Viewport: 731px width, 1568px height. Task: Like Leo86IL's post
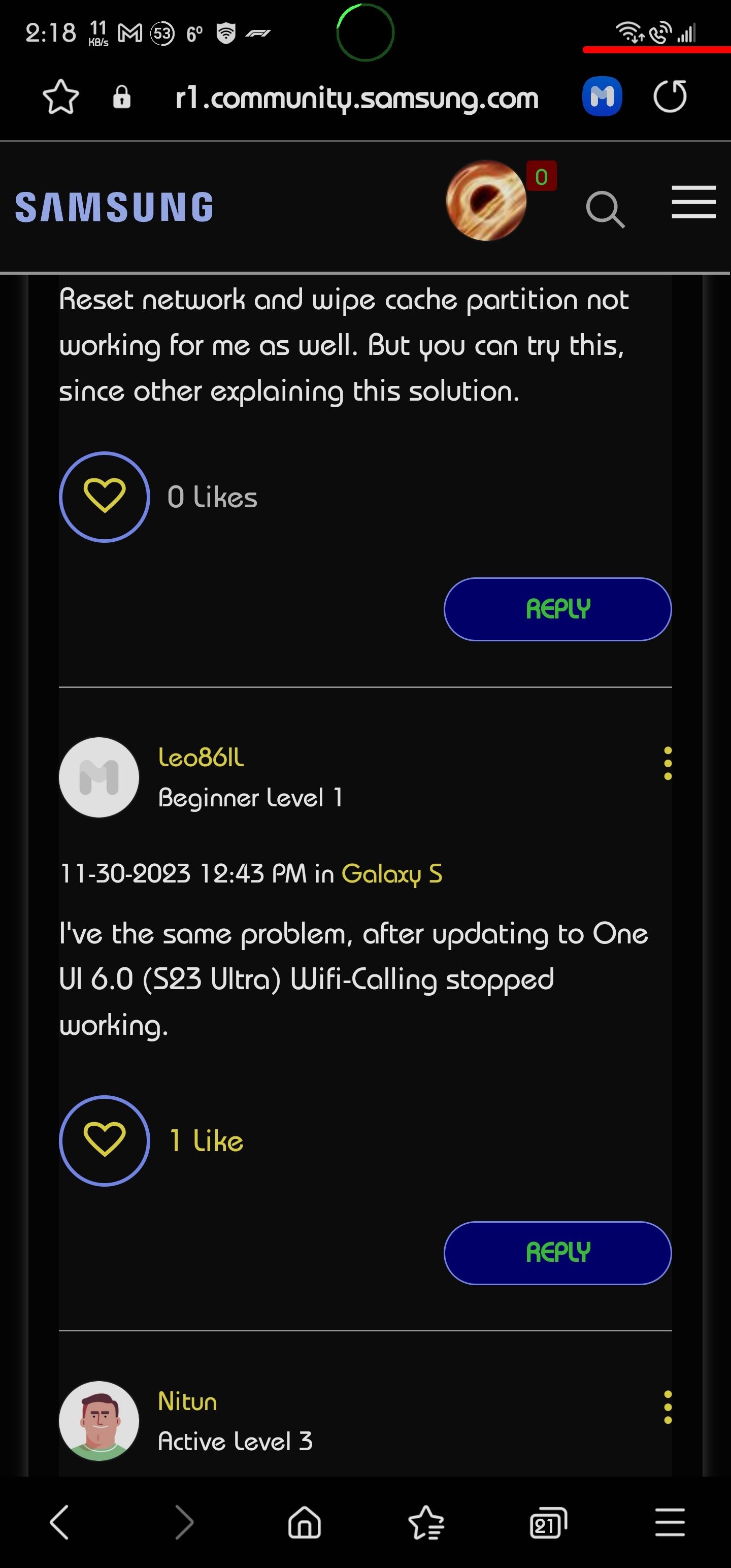pyautogui.click(x=104, y=1140)
